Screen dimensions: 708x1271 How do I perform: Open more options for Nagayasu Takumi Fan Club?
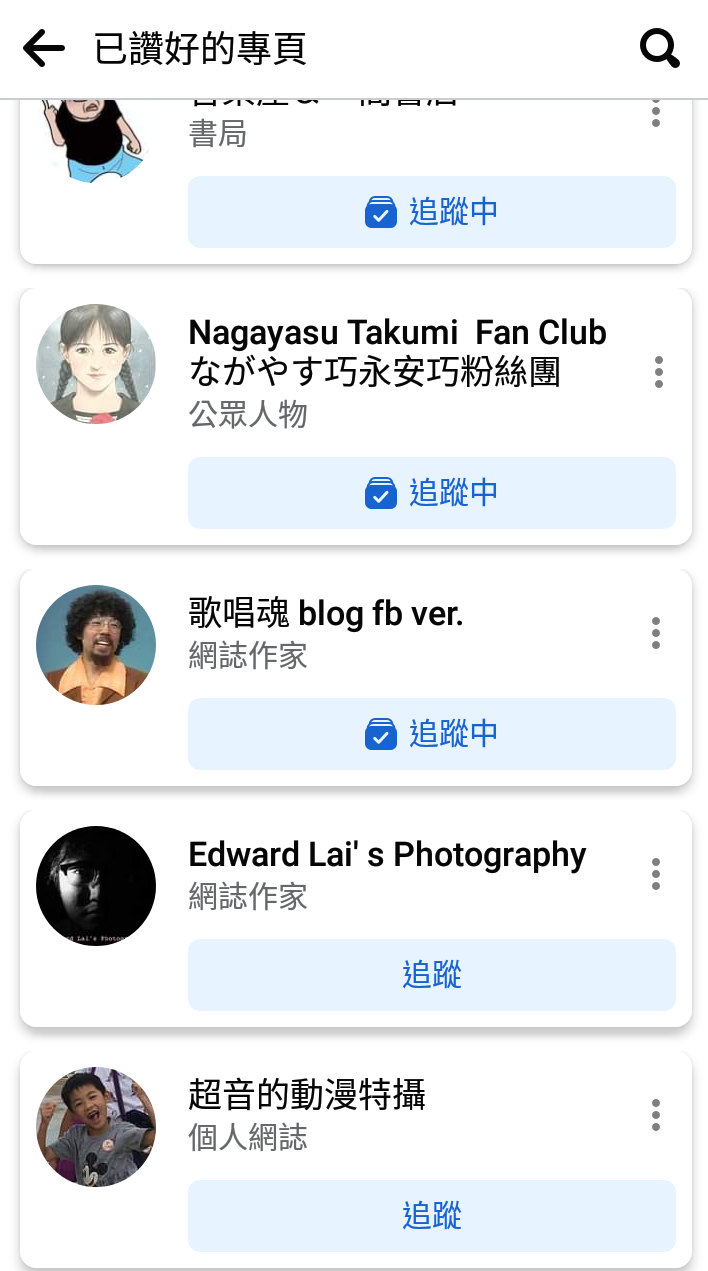click(x=658, y=372)
